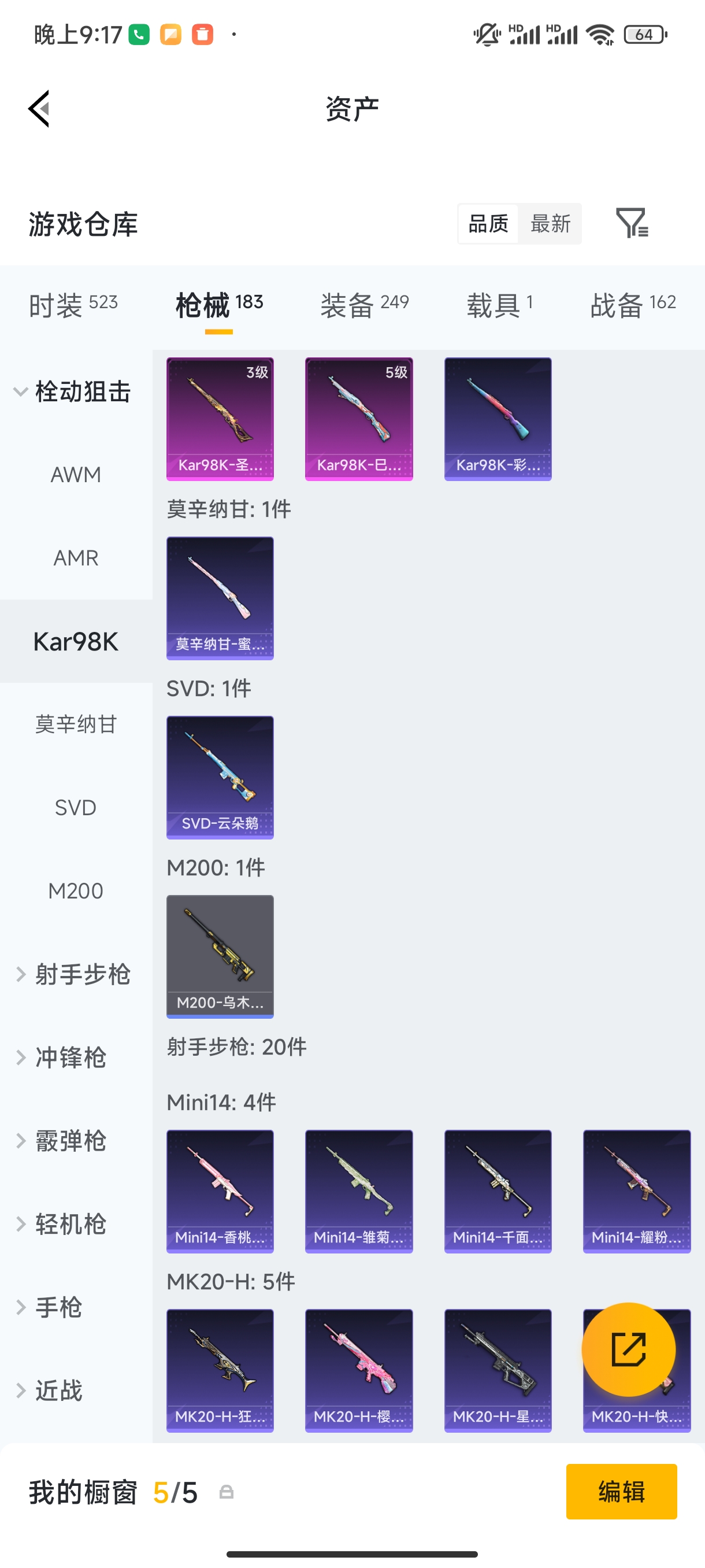Image resolution: width=705 pixels, height=1568 pixels.
Task: Select SVD in the weapon sidebar
Action: pos(75,808)
